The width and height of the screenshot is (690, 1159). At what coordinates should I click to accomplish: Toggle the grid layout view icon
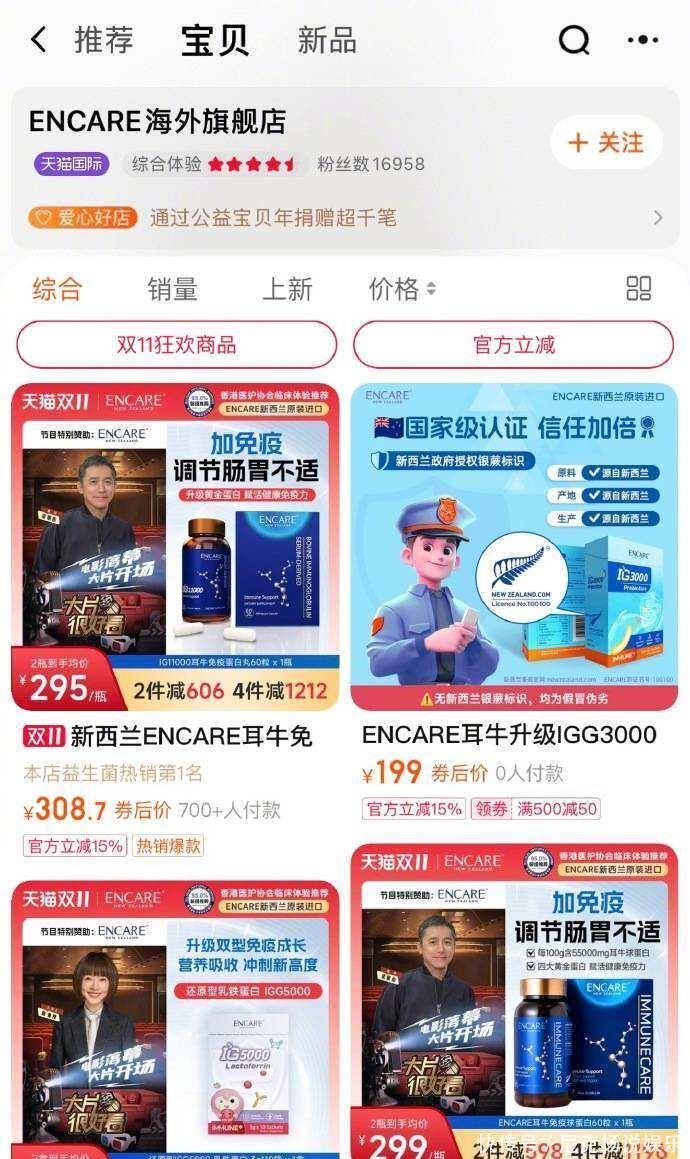click(x=638, y=289)
